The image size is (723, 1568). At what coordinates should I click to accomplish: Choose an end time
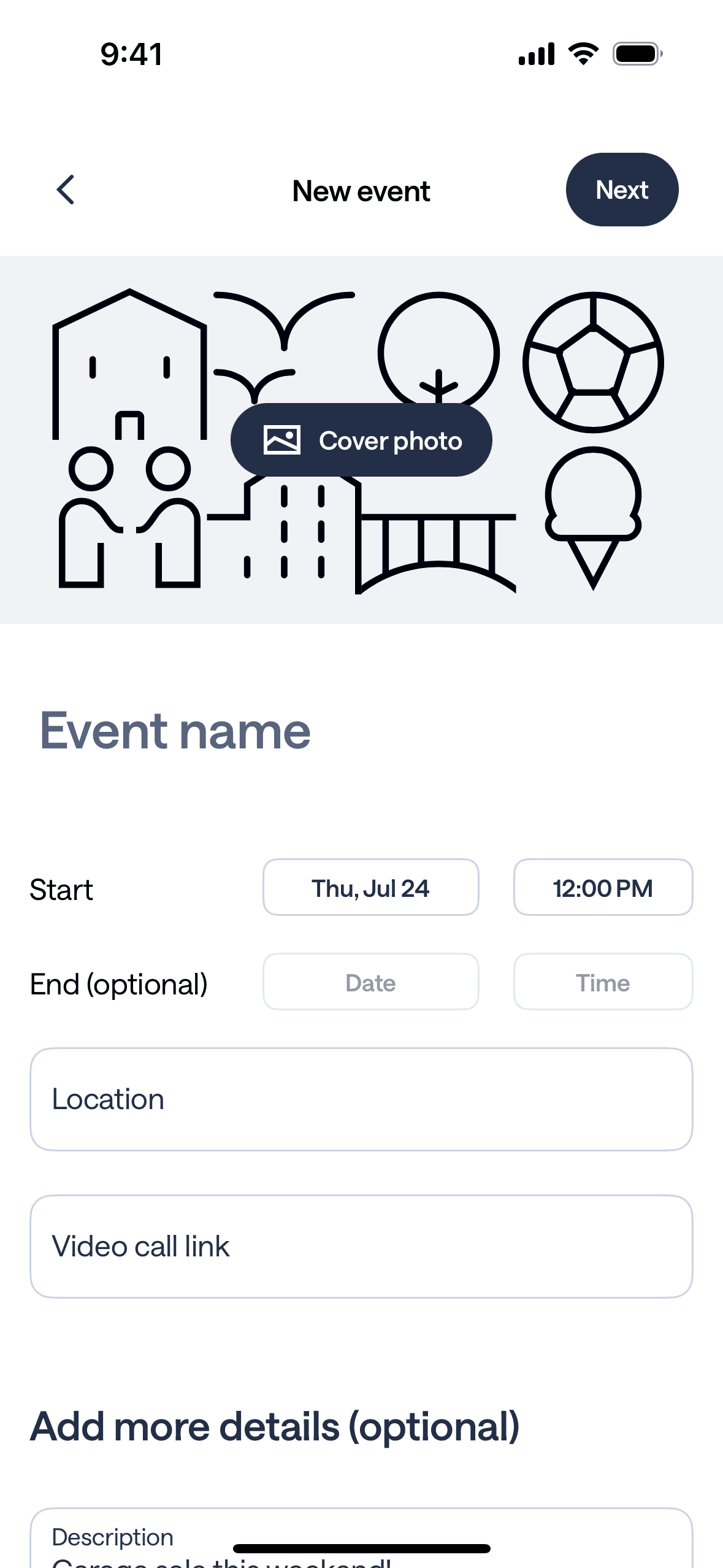603,982
